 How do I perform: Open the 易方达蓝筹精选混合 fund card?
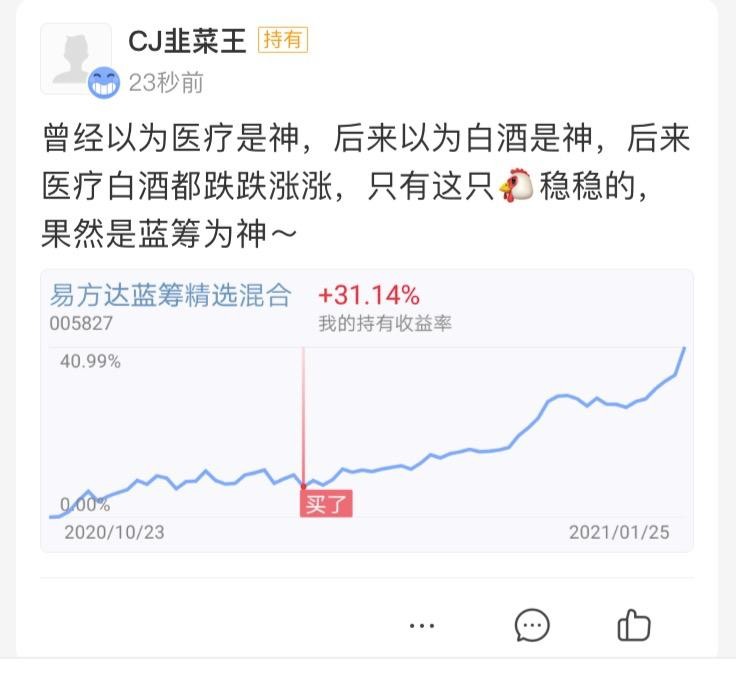(x=171, y=296)
